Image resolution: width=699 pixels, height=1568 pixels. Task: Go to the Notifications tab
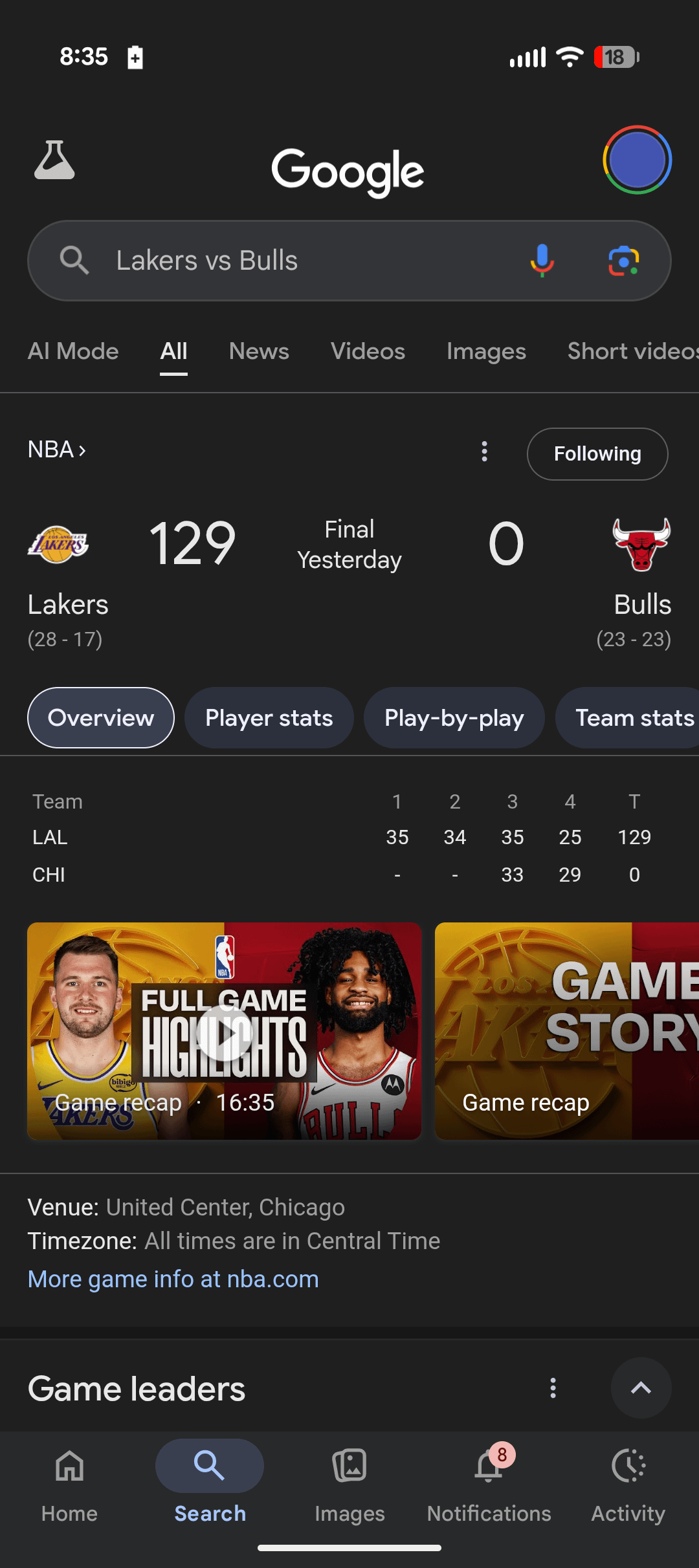point(489,1481)
